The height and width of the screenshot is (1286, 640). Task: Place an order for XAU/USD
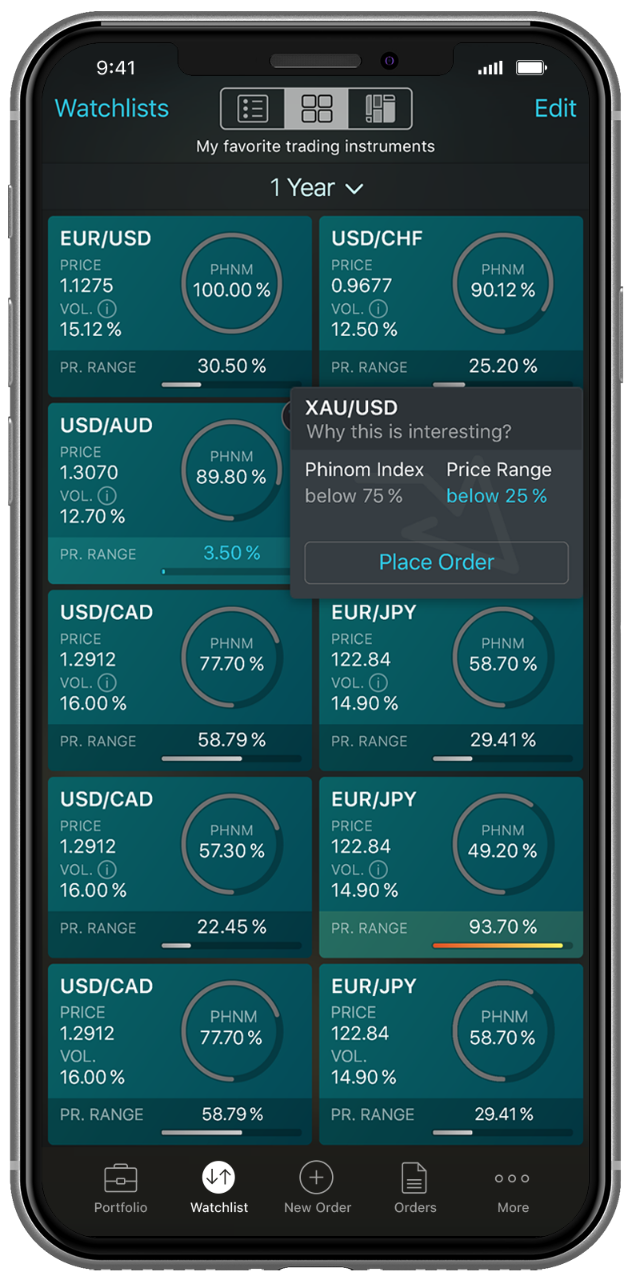click(x=436, y=562)
